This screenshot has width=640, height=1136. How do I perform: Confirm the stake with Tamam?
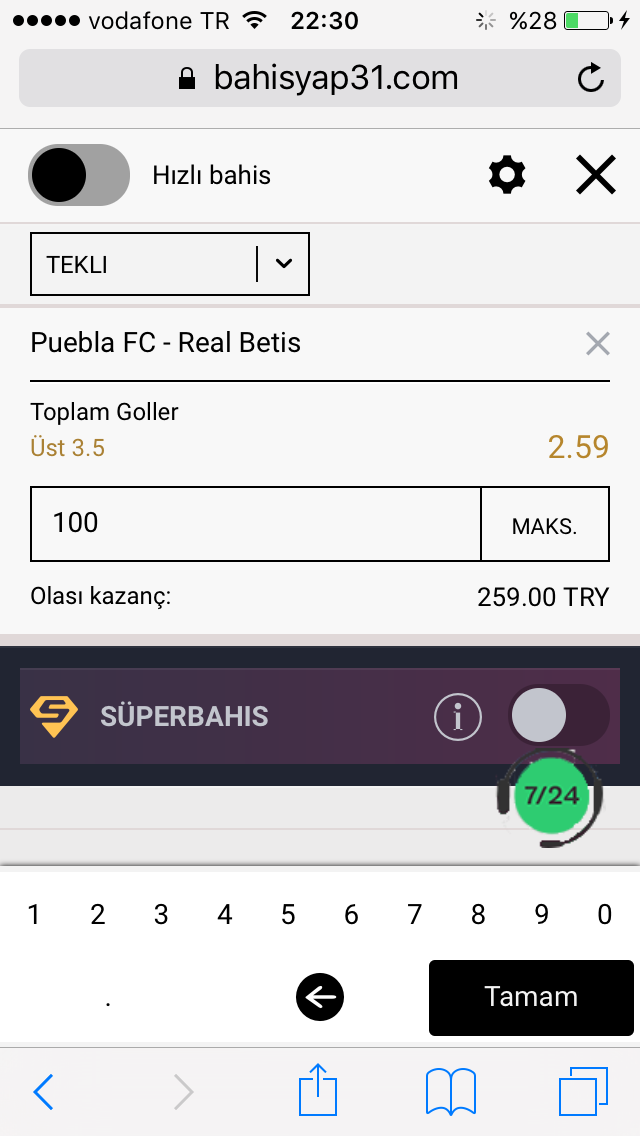531,998
